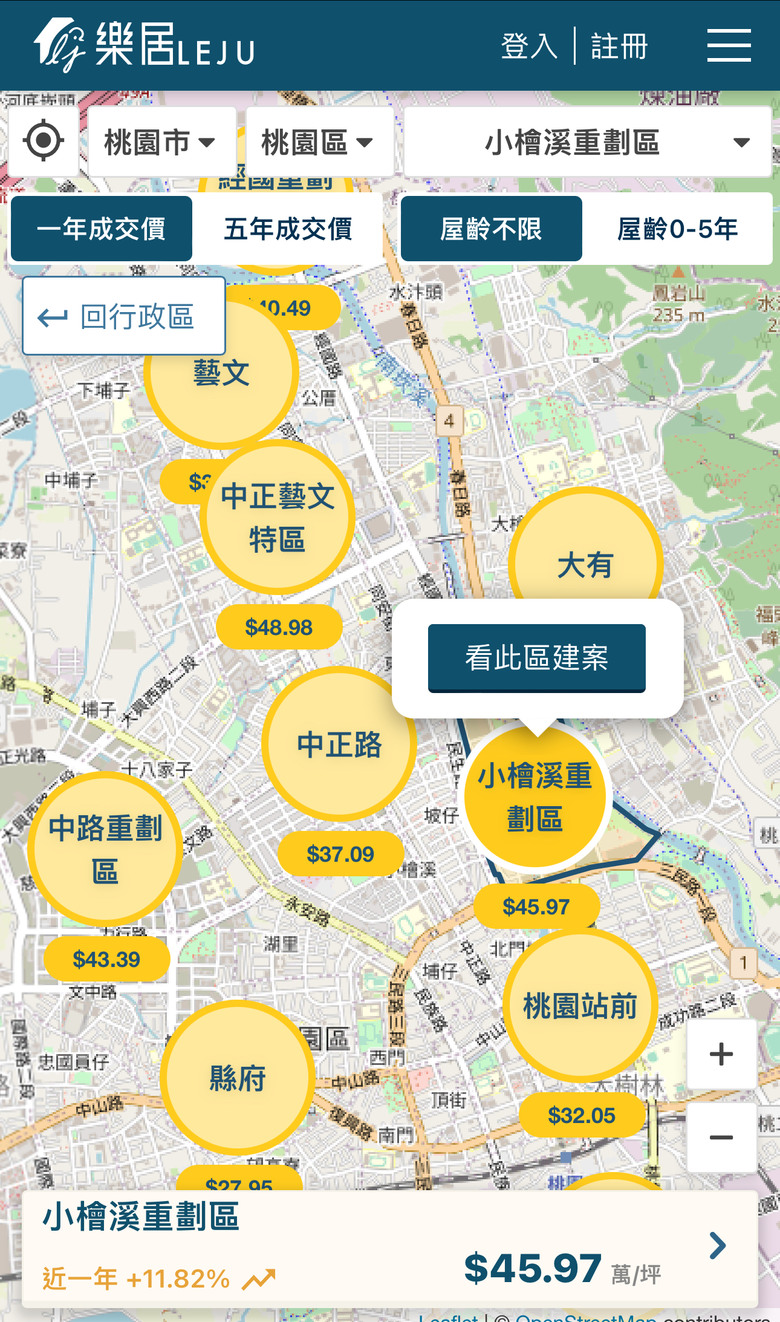Zoom out on the map
The width and height of the screenshot is (780, 1322).
coord(721,1138)
